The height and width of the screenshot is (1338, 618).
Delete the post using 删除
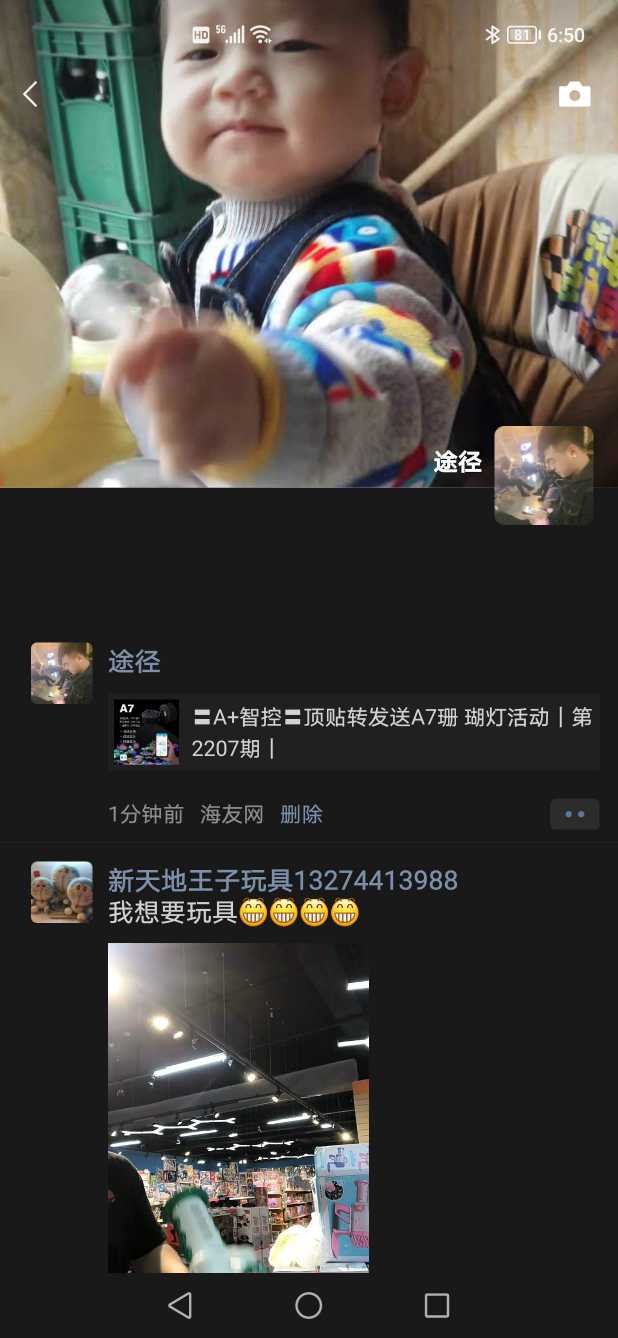point(301,814)
